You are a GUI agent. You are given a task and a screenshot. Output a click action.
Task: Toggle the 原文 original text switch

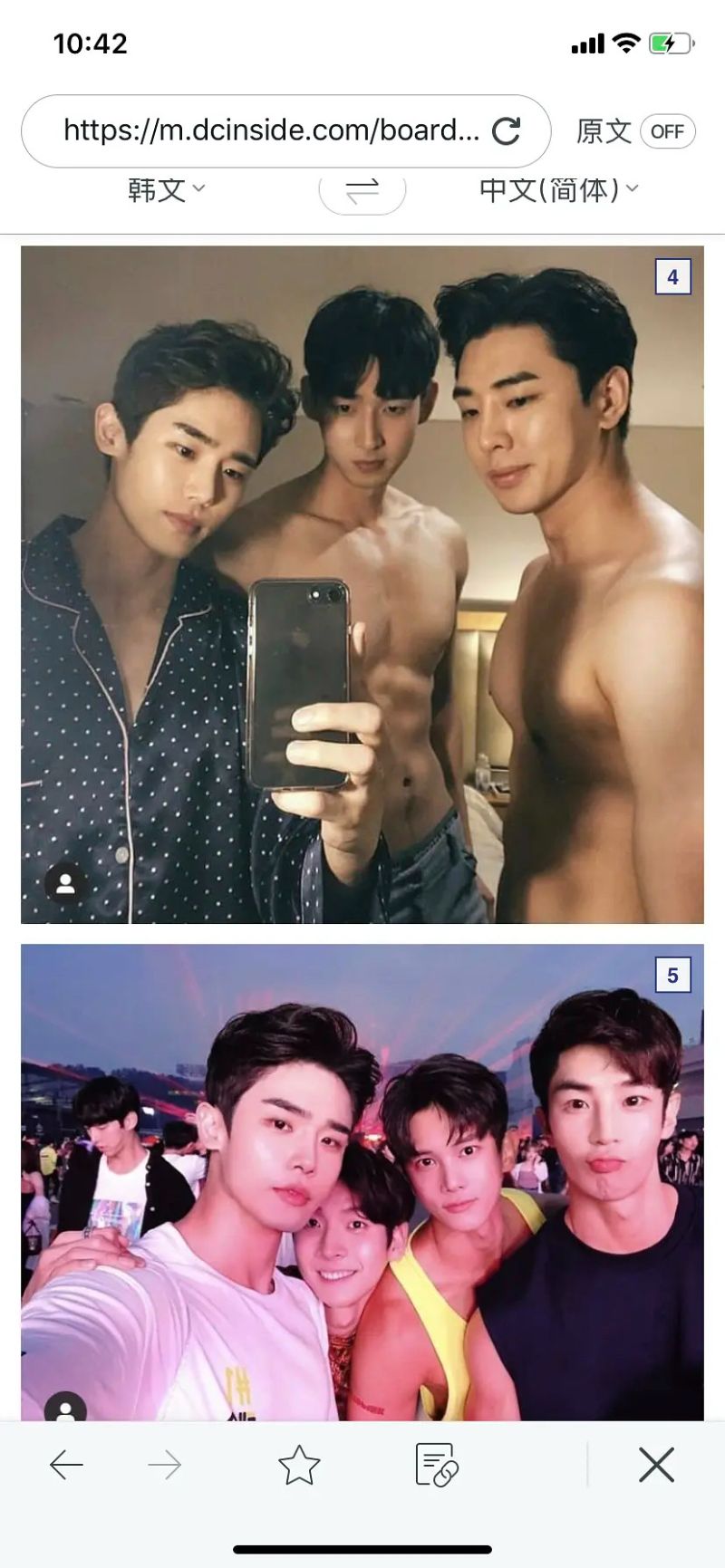point(667,131)
